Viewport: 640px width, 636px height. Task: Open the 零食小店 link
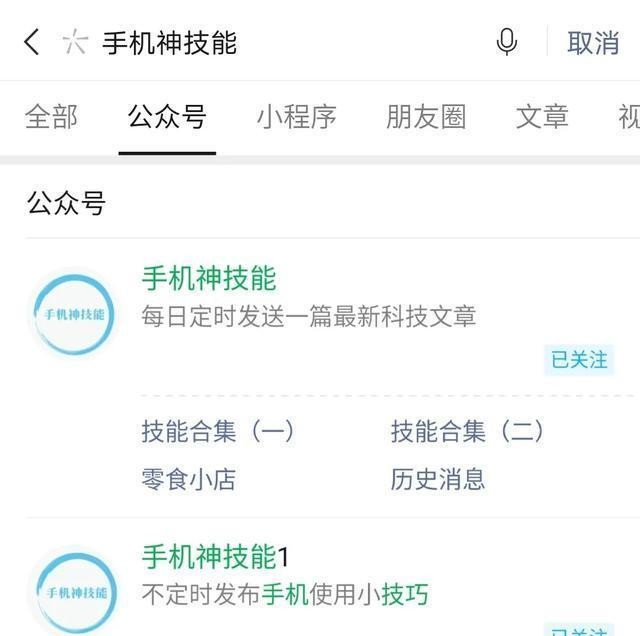pyautogui.click(x=189, y=479)
